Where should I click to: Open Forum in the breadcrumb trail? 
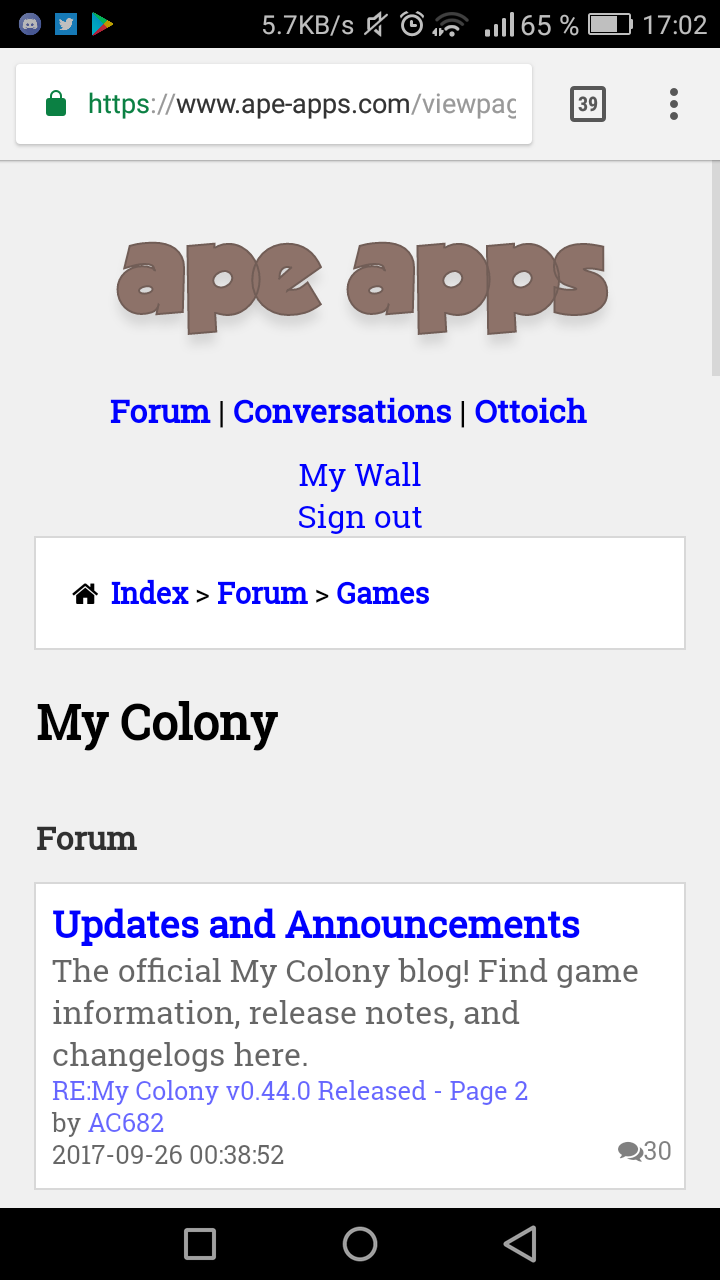(262, 593)
